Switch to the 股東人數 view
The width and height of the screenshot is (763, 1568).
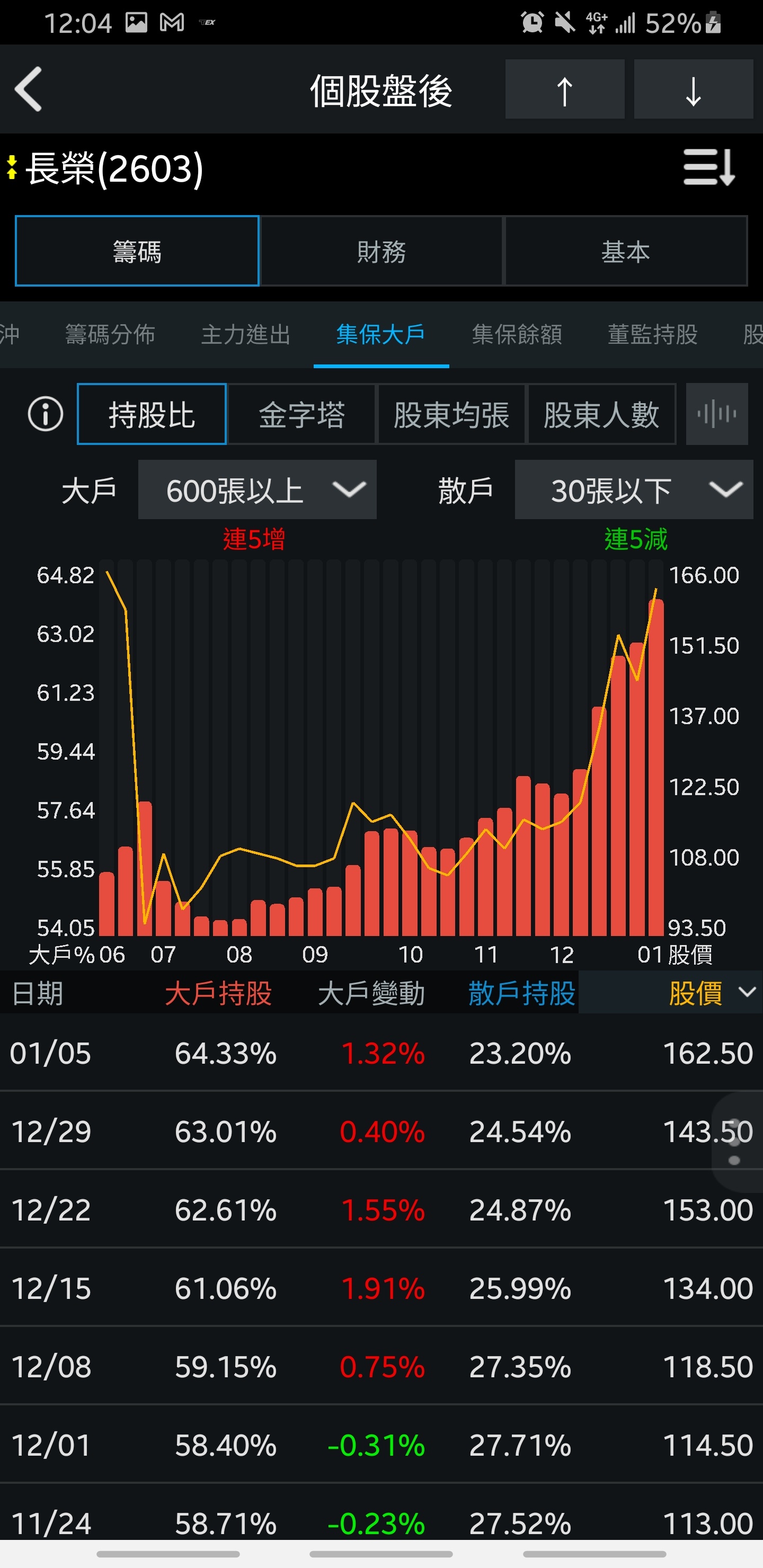[x=601, y=414]
